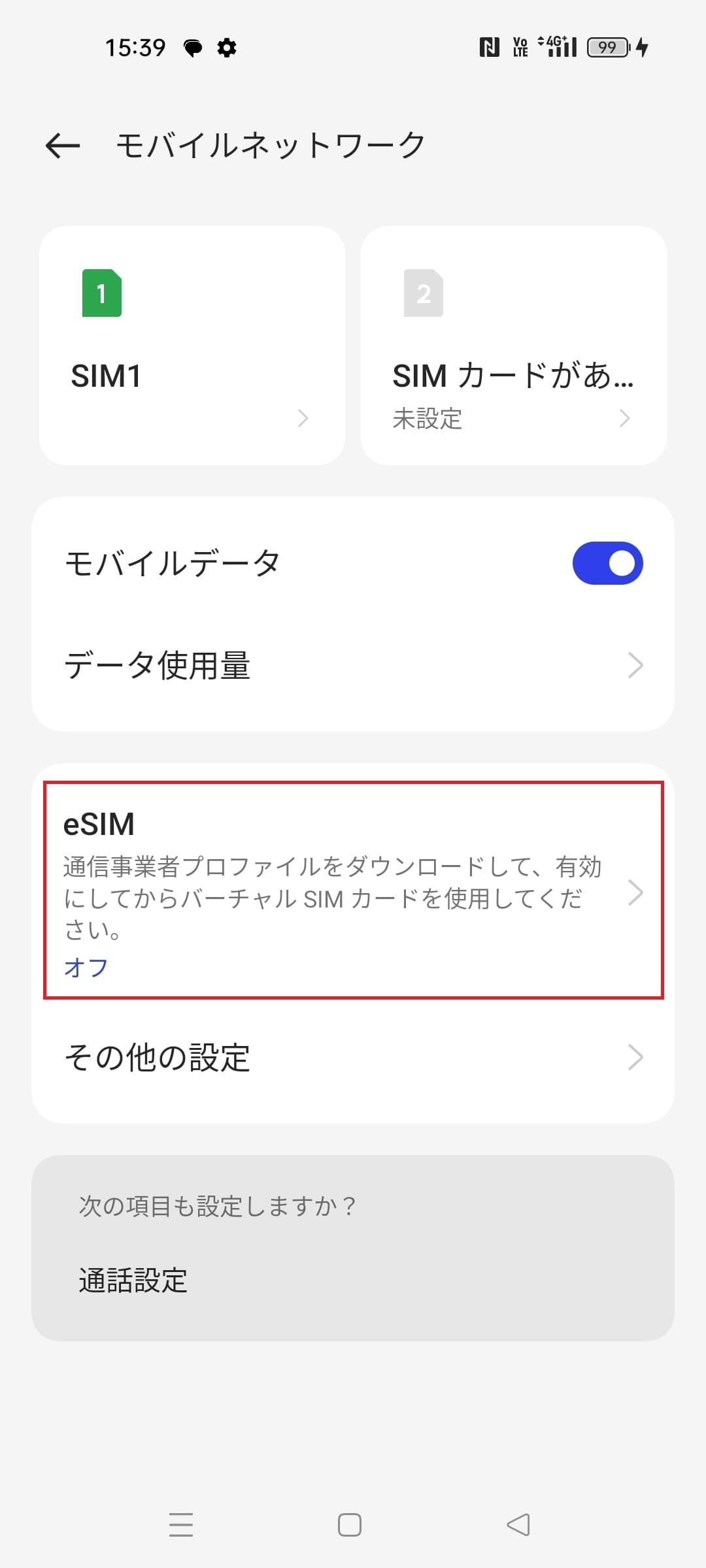Open データ使用量
706x1568 pixels.
(353, 665)
